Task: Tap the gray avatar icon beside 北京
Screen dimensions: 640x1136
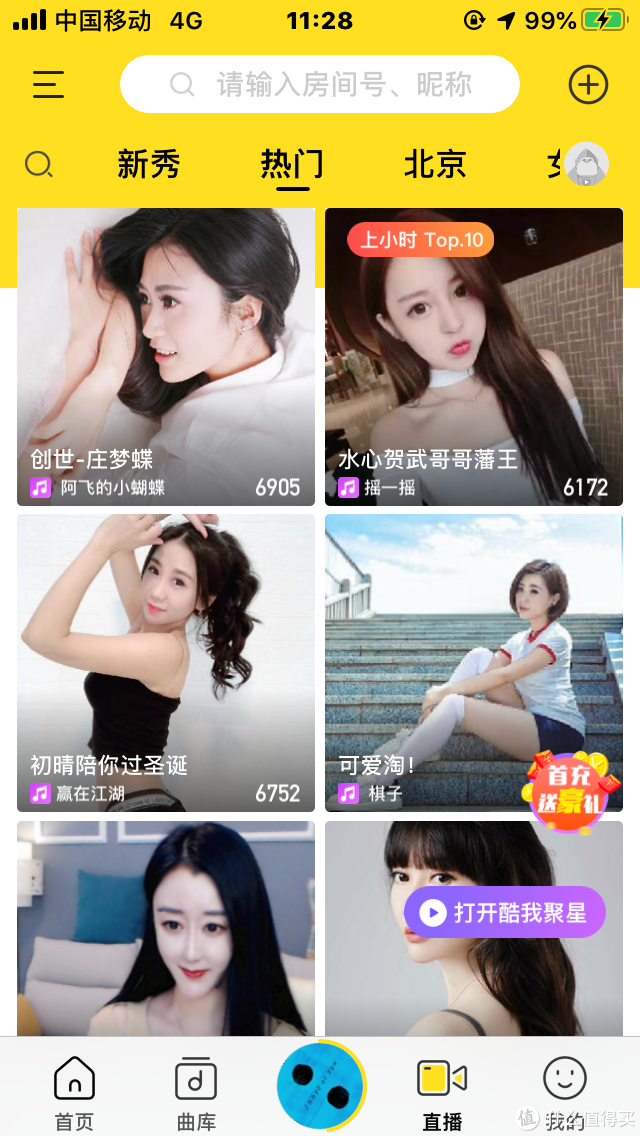Action: (586, 164)
